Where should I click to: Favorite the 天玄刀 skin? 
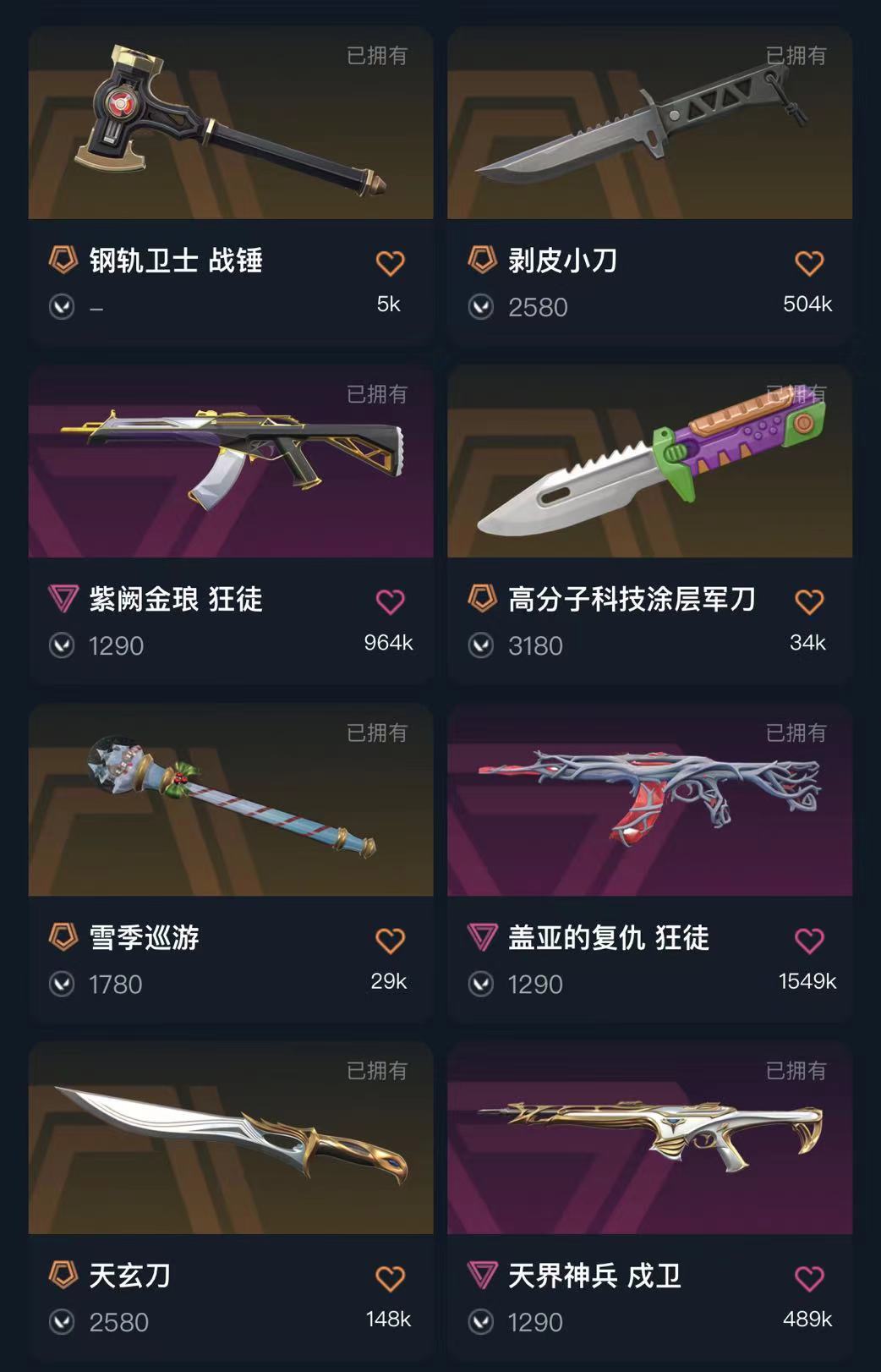[x=390, y=1278]
